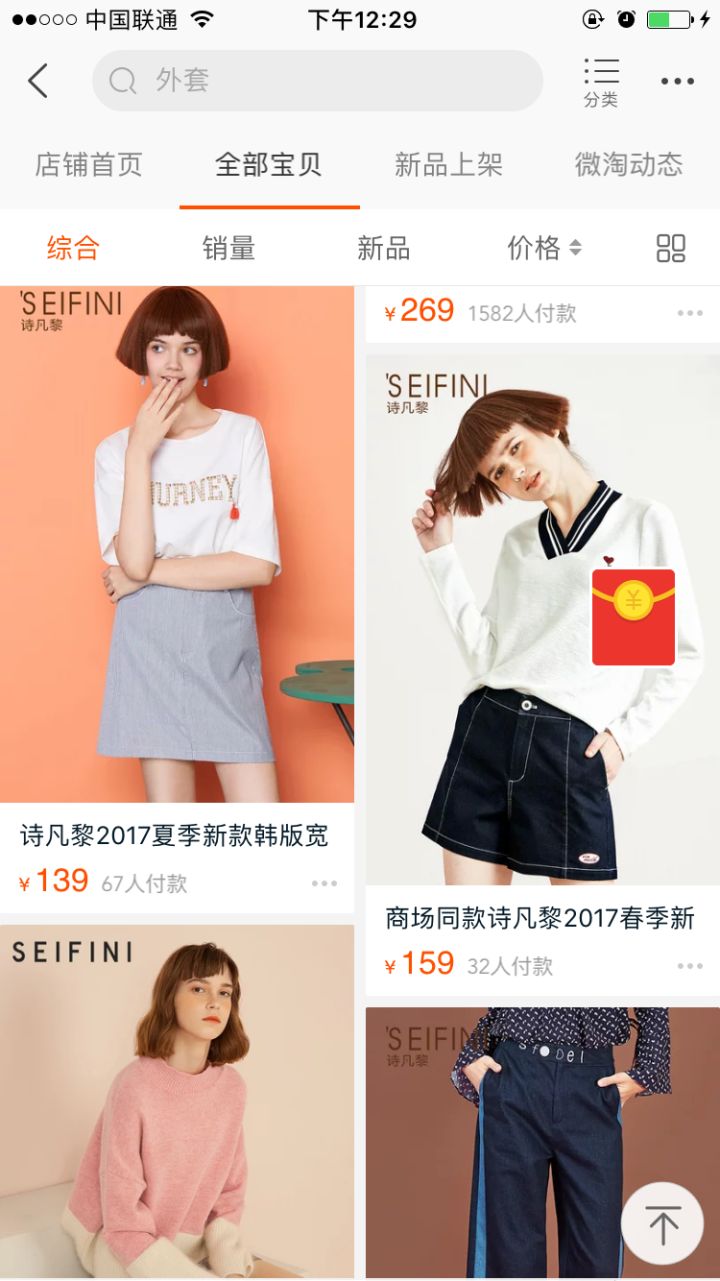This screenshot has width=720, height=1281.
Task: Sort items by 价格
Action: pos(544,248)
